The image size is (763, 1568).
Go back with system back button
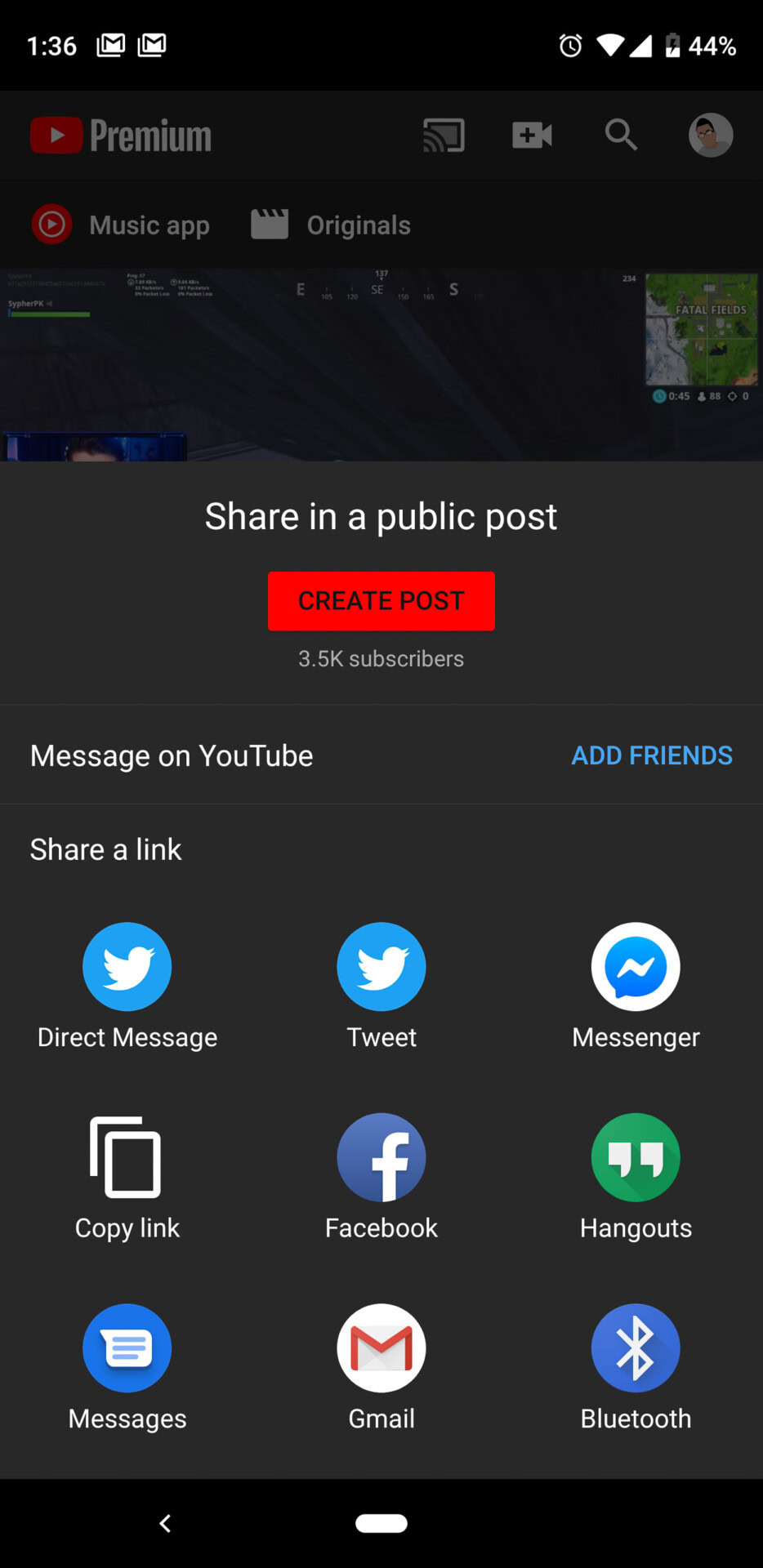pos(165,1523)
